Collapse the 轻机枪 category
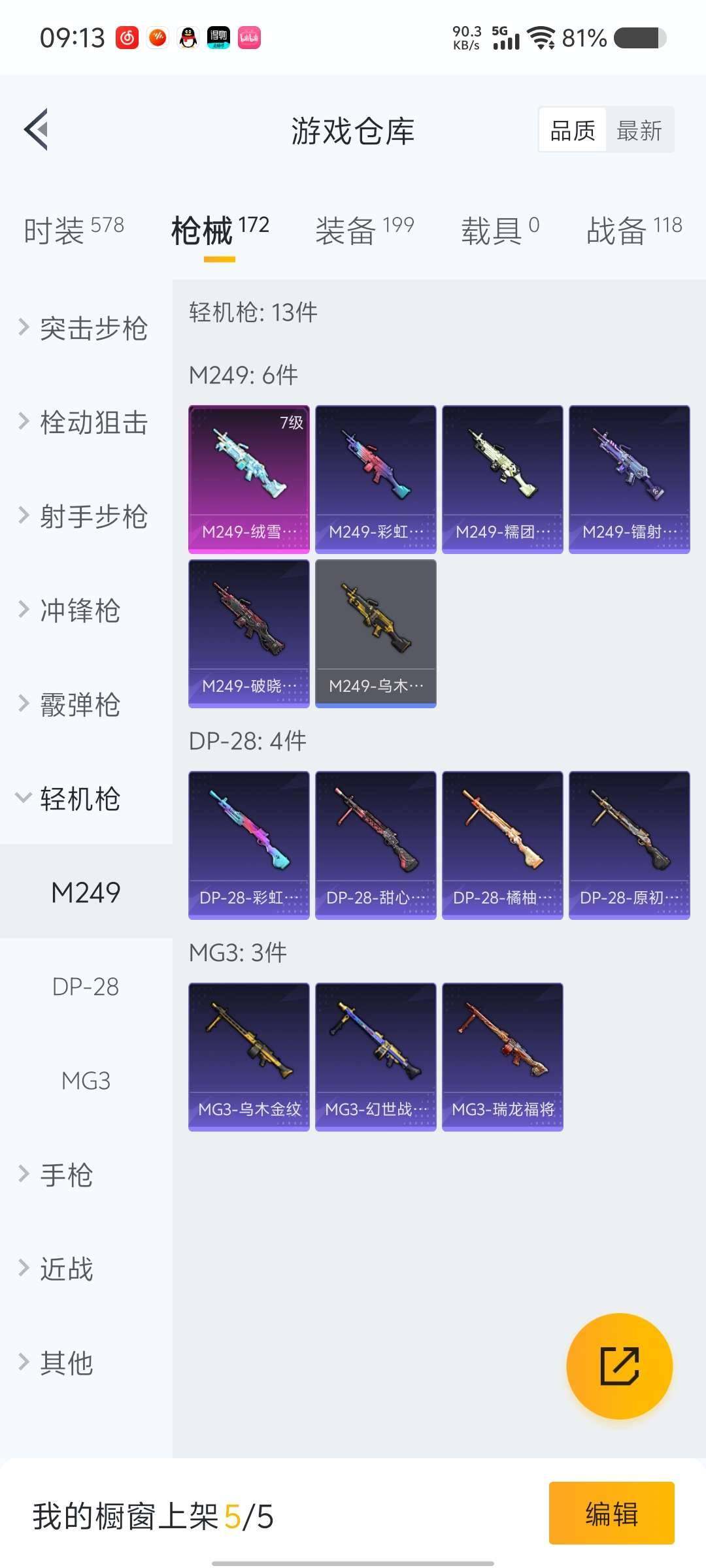This screenshot has width=706, height=1568. click(x=78, y=798)
